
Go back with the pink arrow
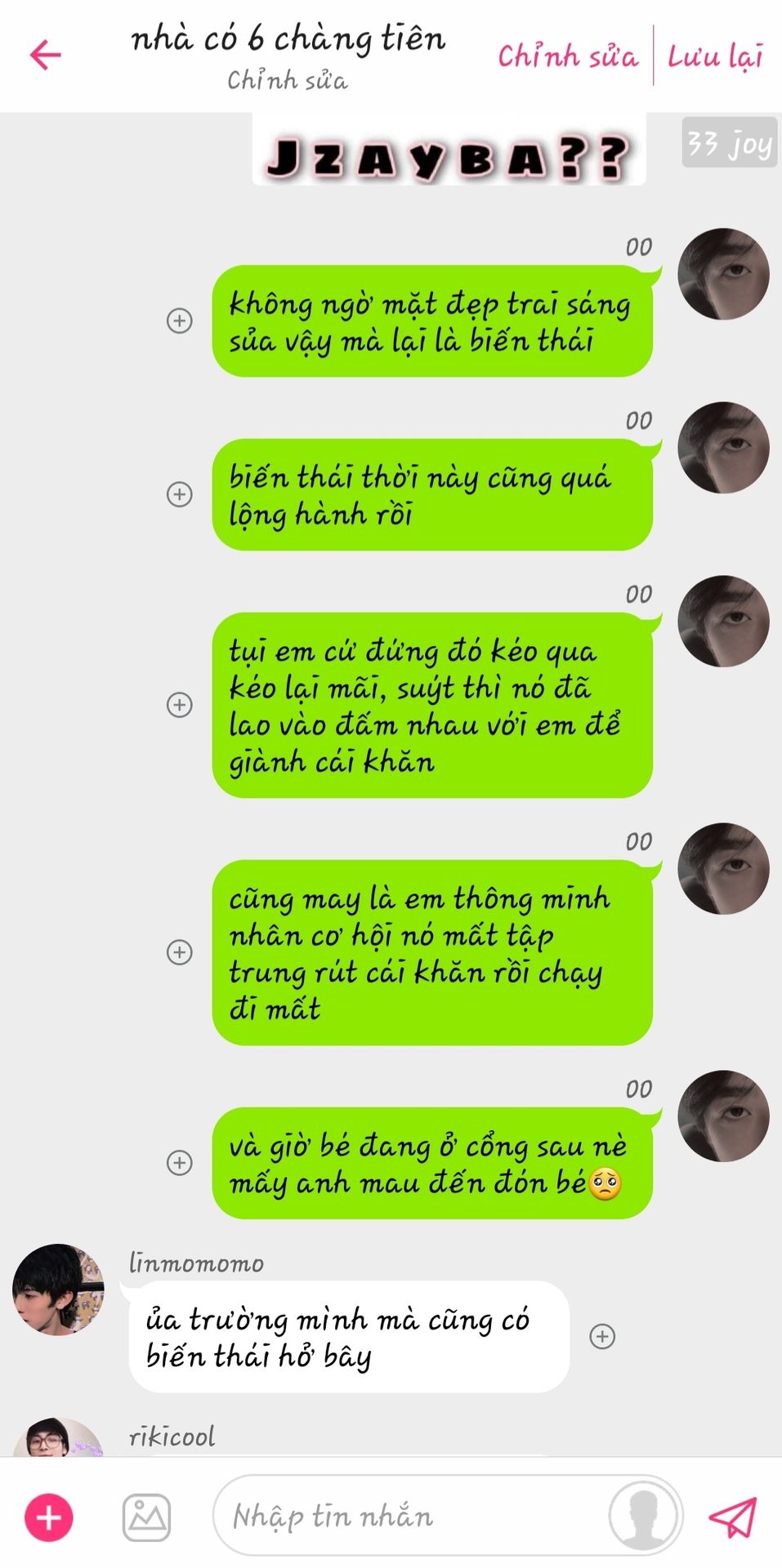point(46,55)
